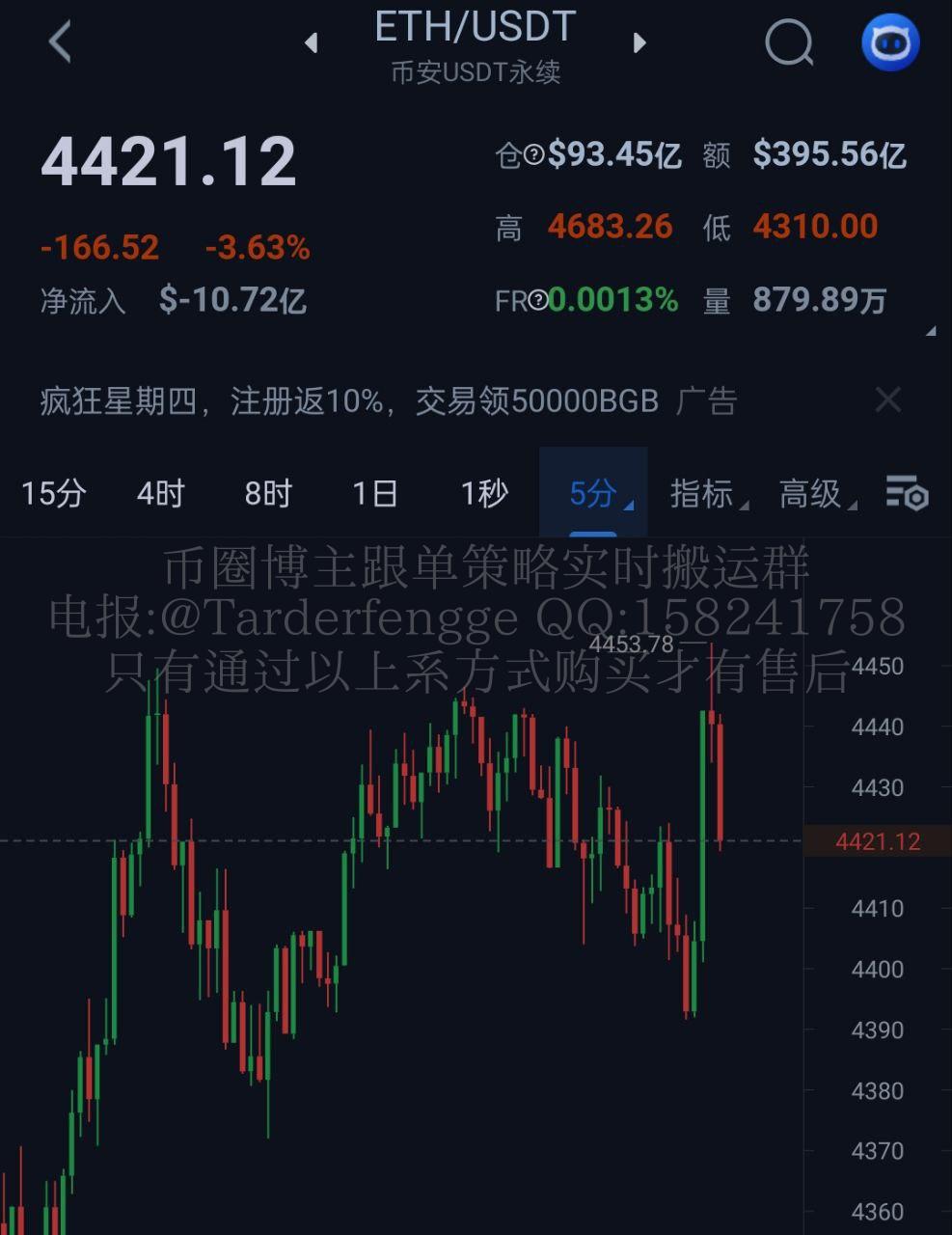Switch to the 8时 timeframe
The width and height of the screenshot is (952, 1235).
(268, 493)
